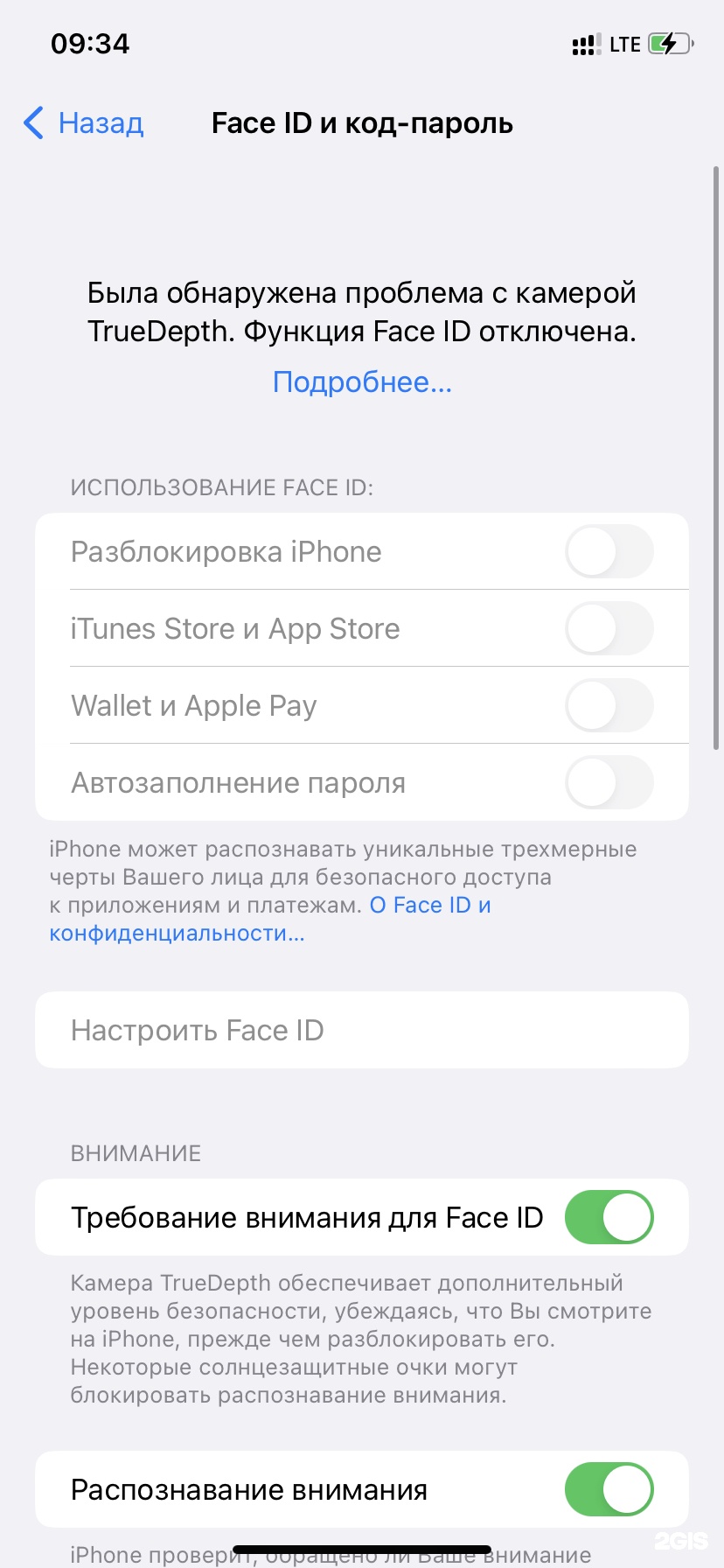Tap Настроить Face ID row
724x1568 pixels.
tap(362, 1031)
